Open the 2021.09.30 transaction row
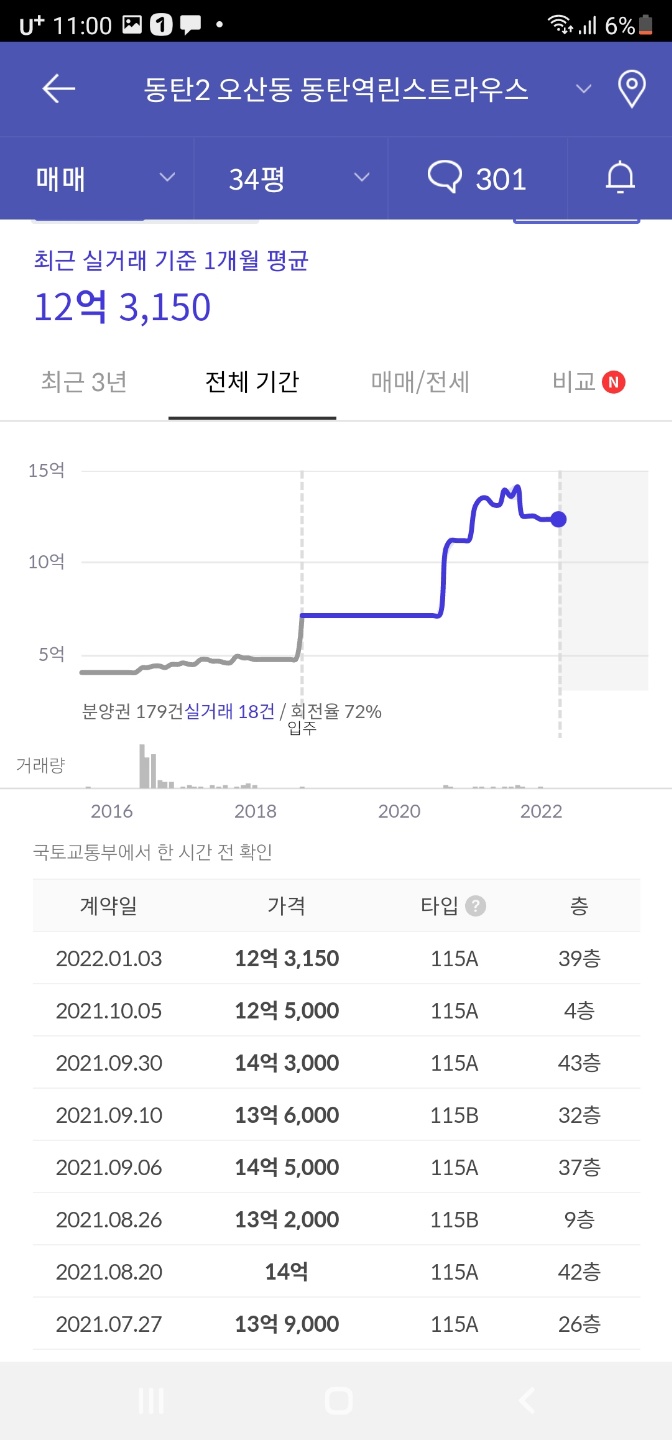Viewport: 672px width, 1440px height. click(336, 1063)
